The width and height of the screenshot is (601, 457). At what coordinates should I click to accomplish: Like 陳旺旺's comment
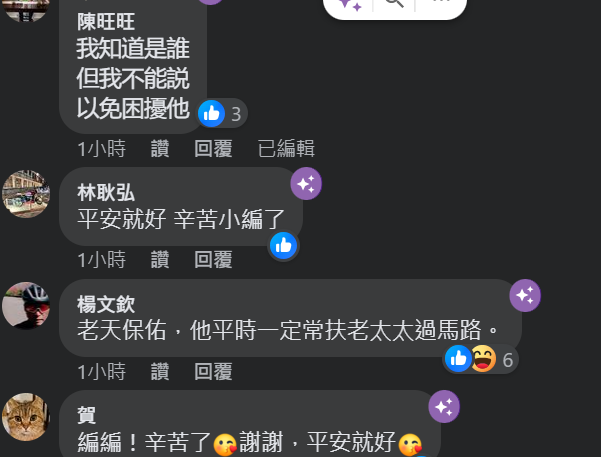pos(160,148)
